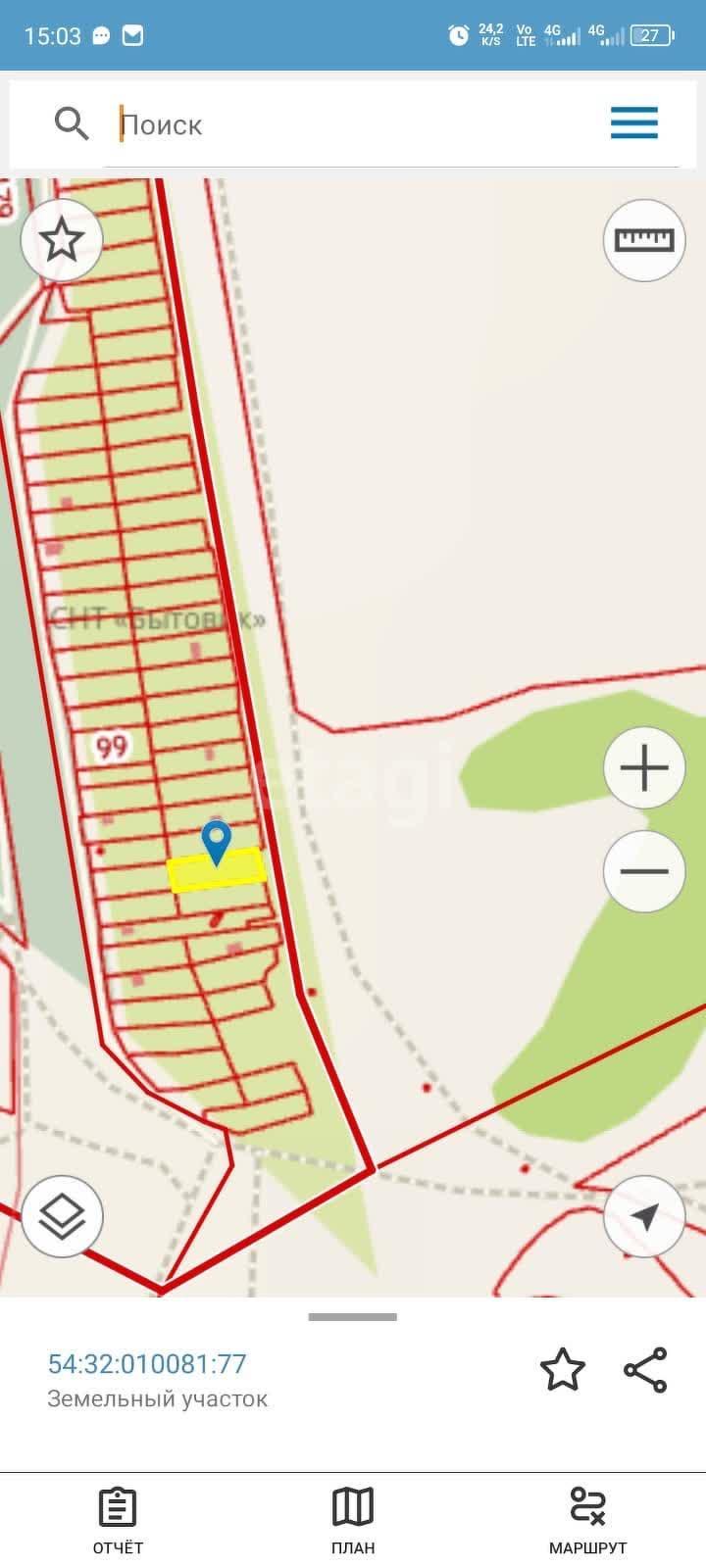Expand the bottom sheet handle
The image size is (706, 1568).
pos(353,1317)
